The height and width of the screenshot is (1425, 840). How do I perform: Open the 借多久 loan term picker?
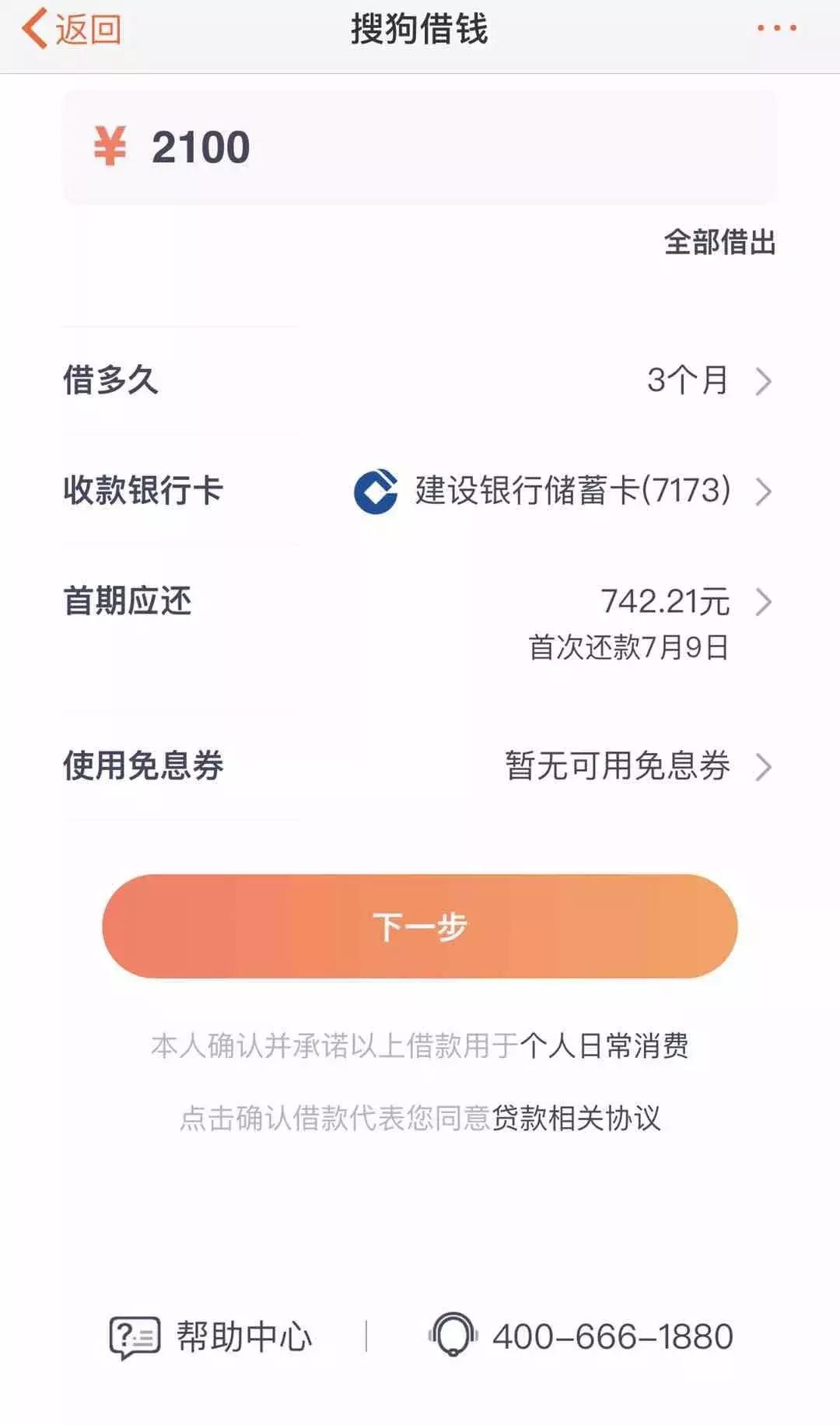click(420, 380)
